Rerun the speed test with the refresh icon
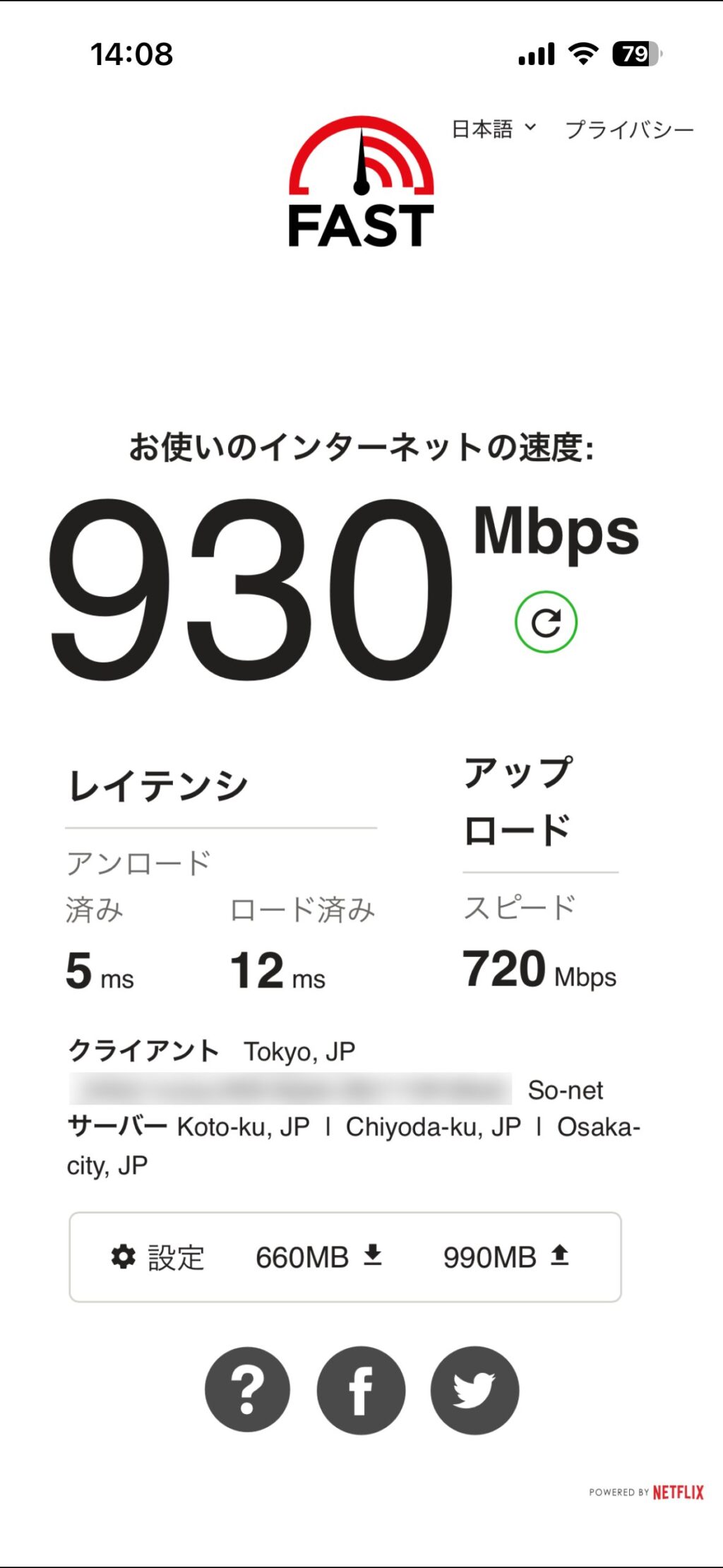This screenshot has width=723, height=1568. (x=546, y=622)
